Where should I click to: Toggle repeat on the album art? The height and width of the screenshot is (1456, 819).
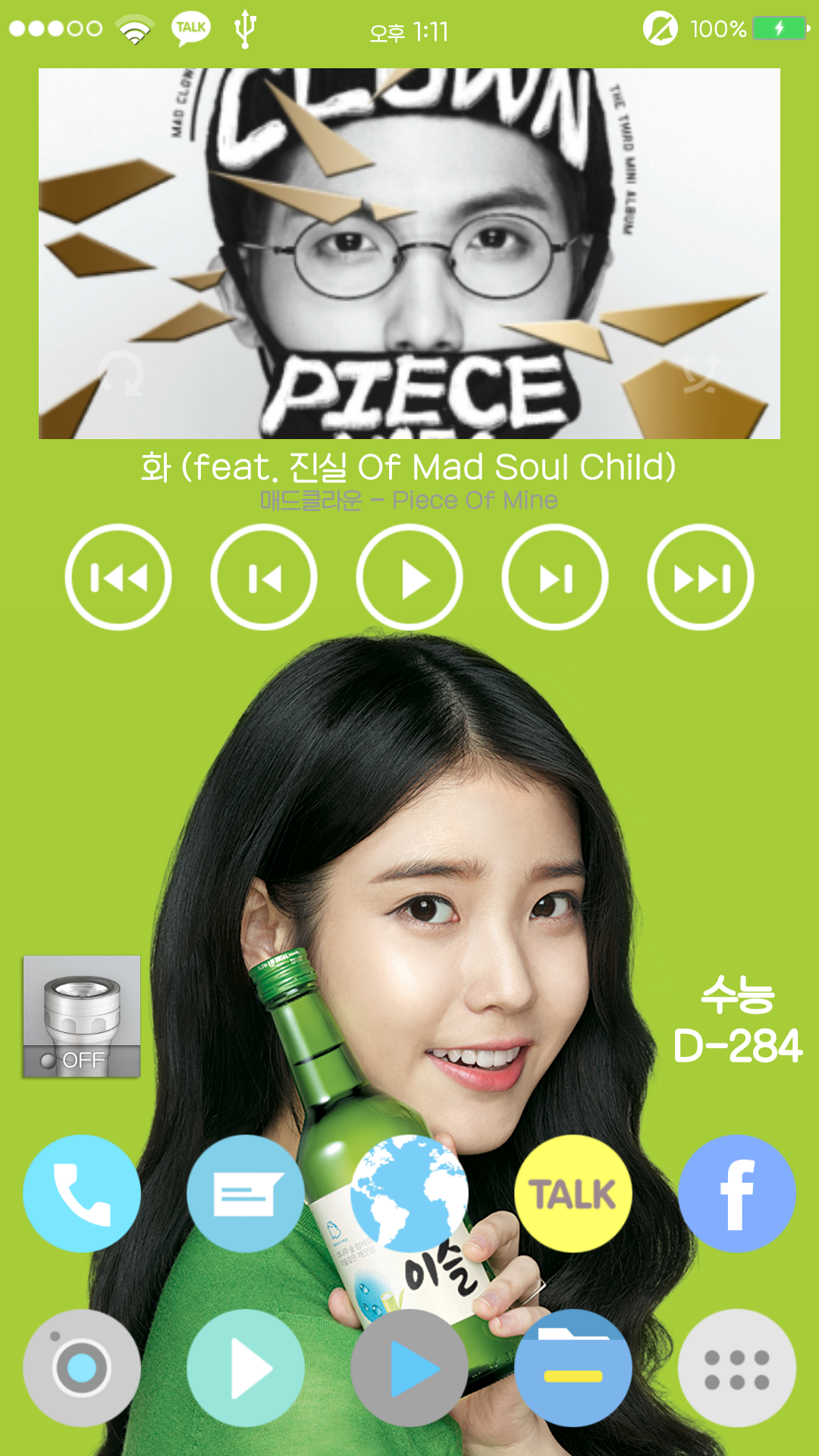(x=121, y=373)
